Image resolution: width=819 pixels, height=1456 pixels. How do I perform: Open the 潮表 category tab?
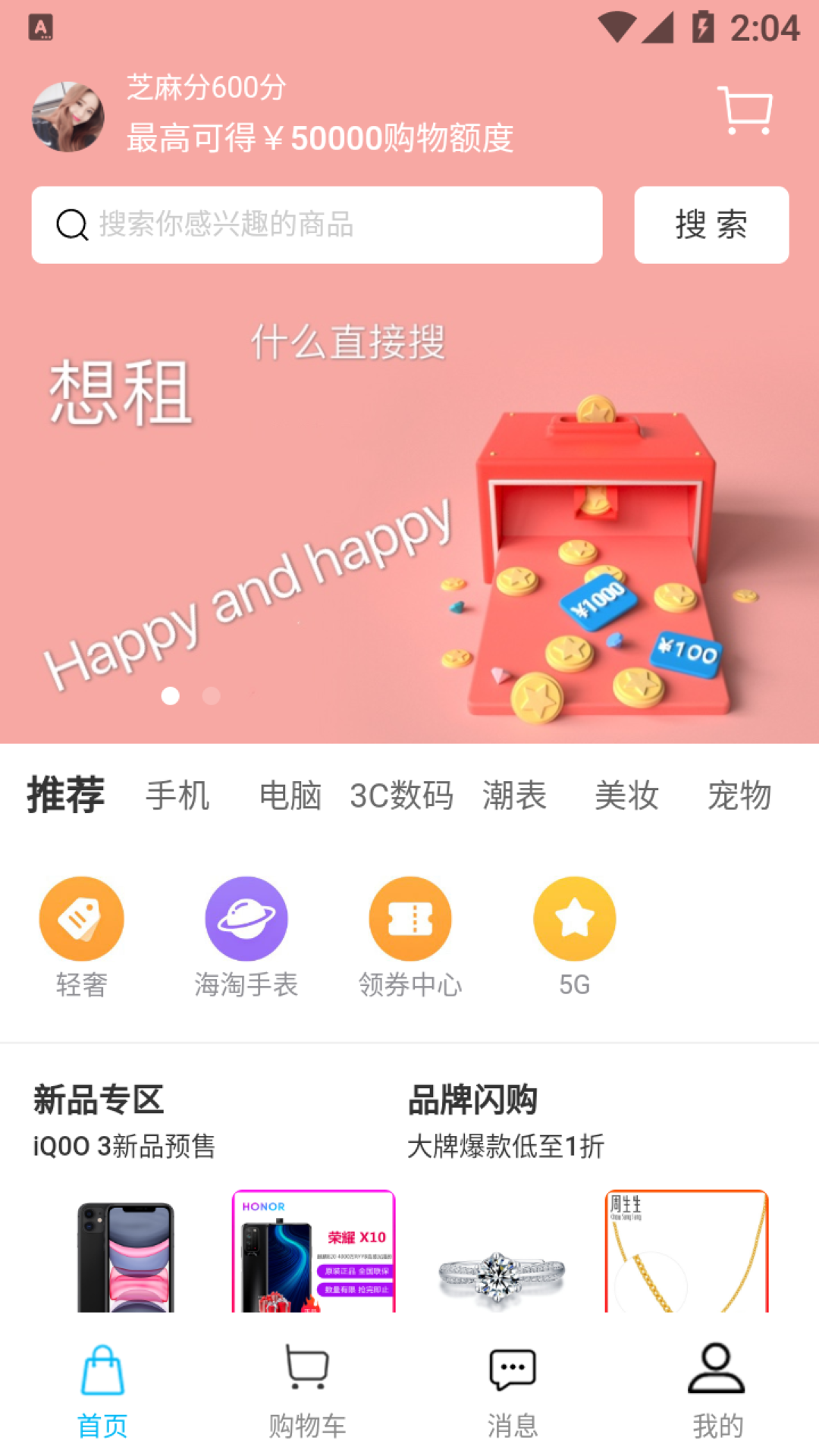click(x=514, y=795)
